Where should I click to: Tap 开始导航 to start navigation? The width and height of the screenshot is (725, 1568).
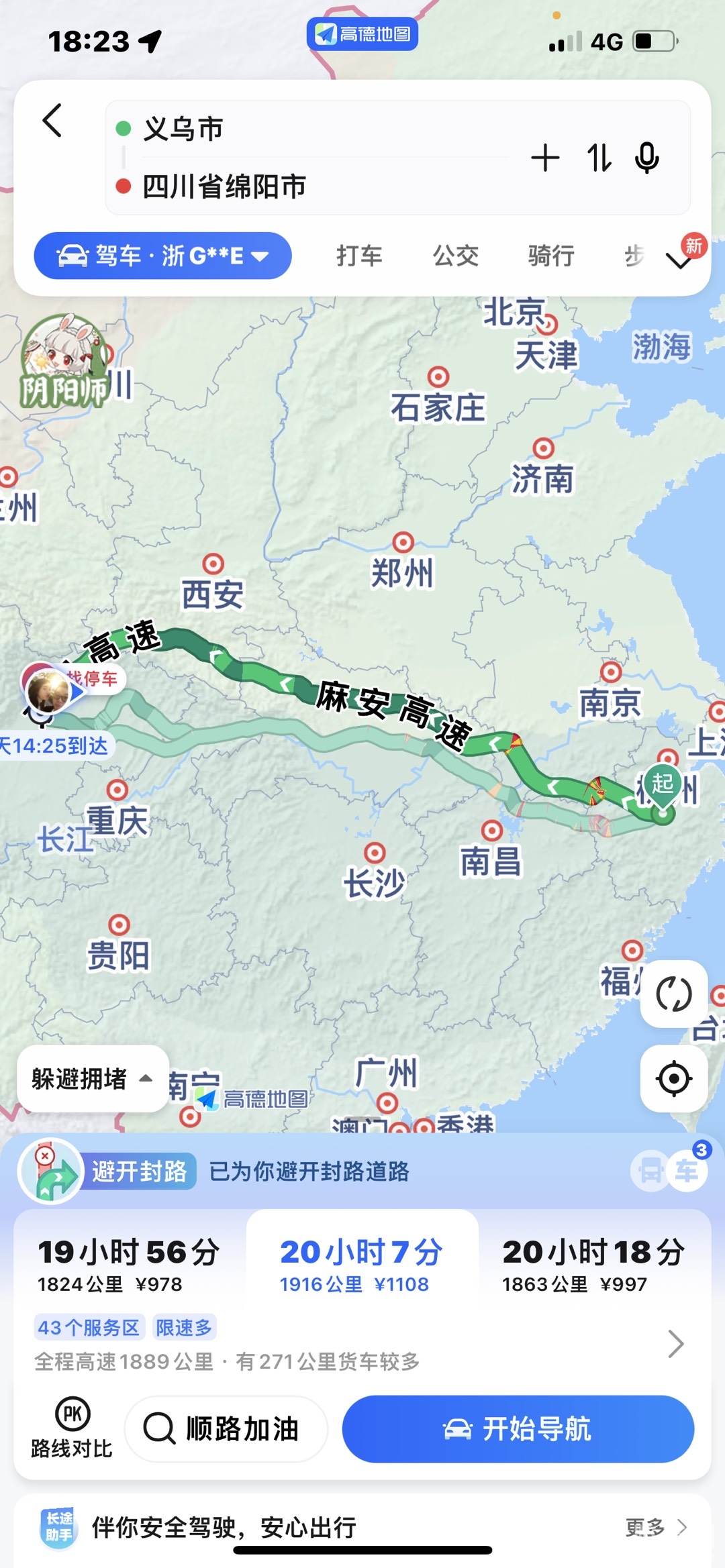click(518, 1428)
